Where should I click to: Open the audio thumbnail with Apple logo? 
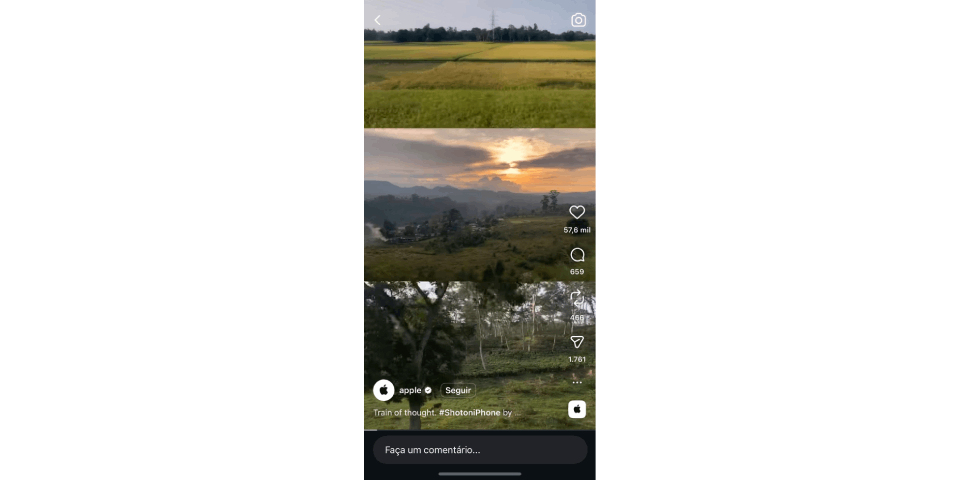click(577, 409)
